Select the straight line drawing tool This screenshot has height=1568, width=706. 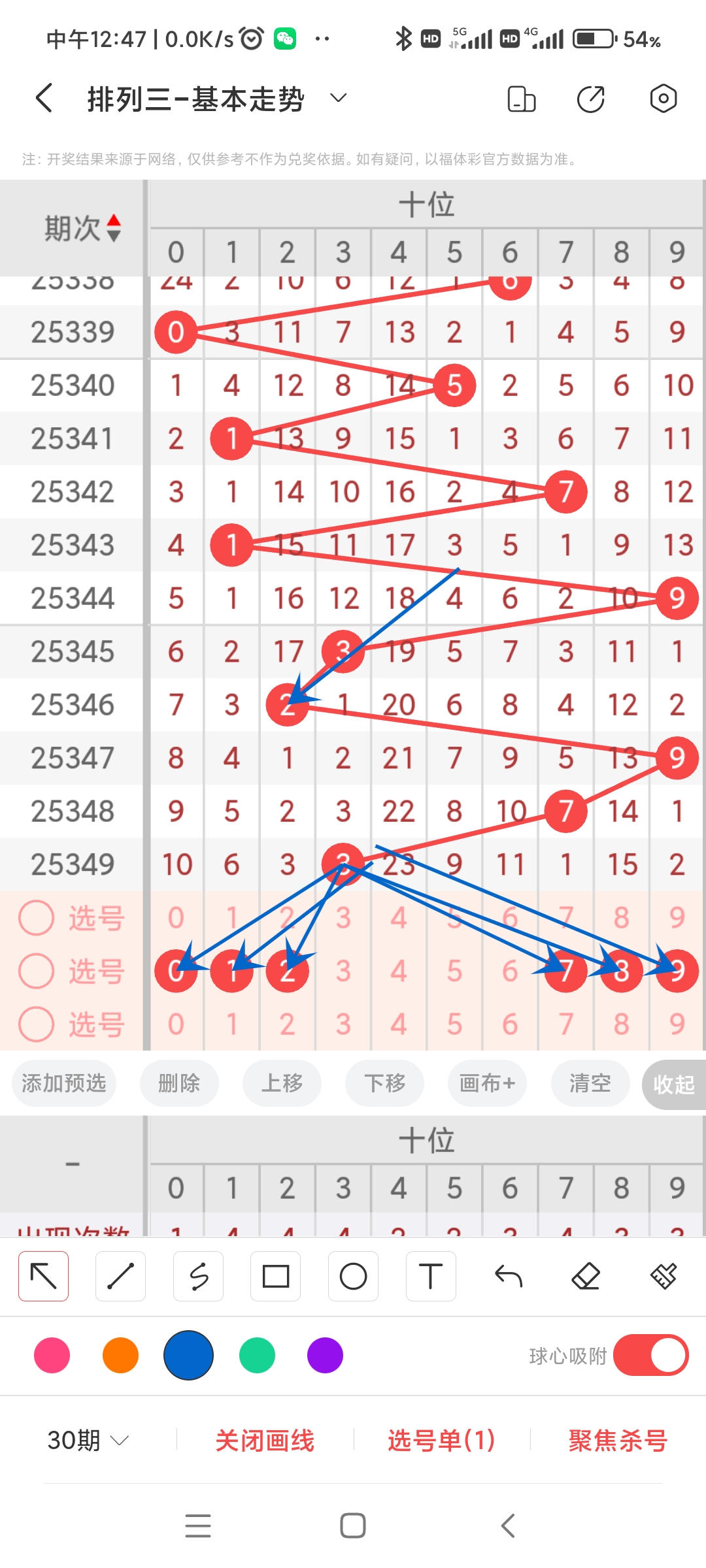120,1275
